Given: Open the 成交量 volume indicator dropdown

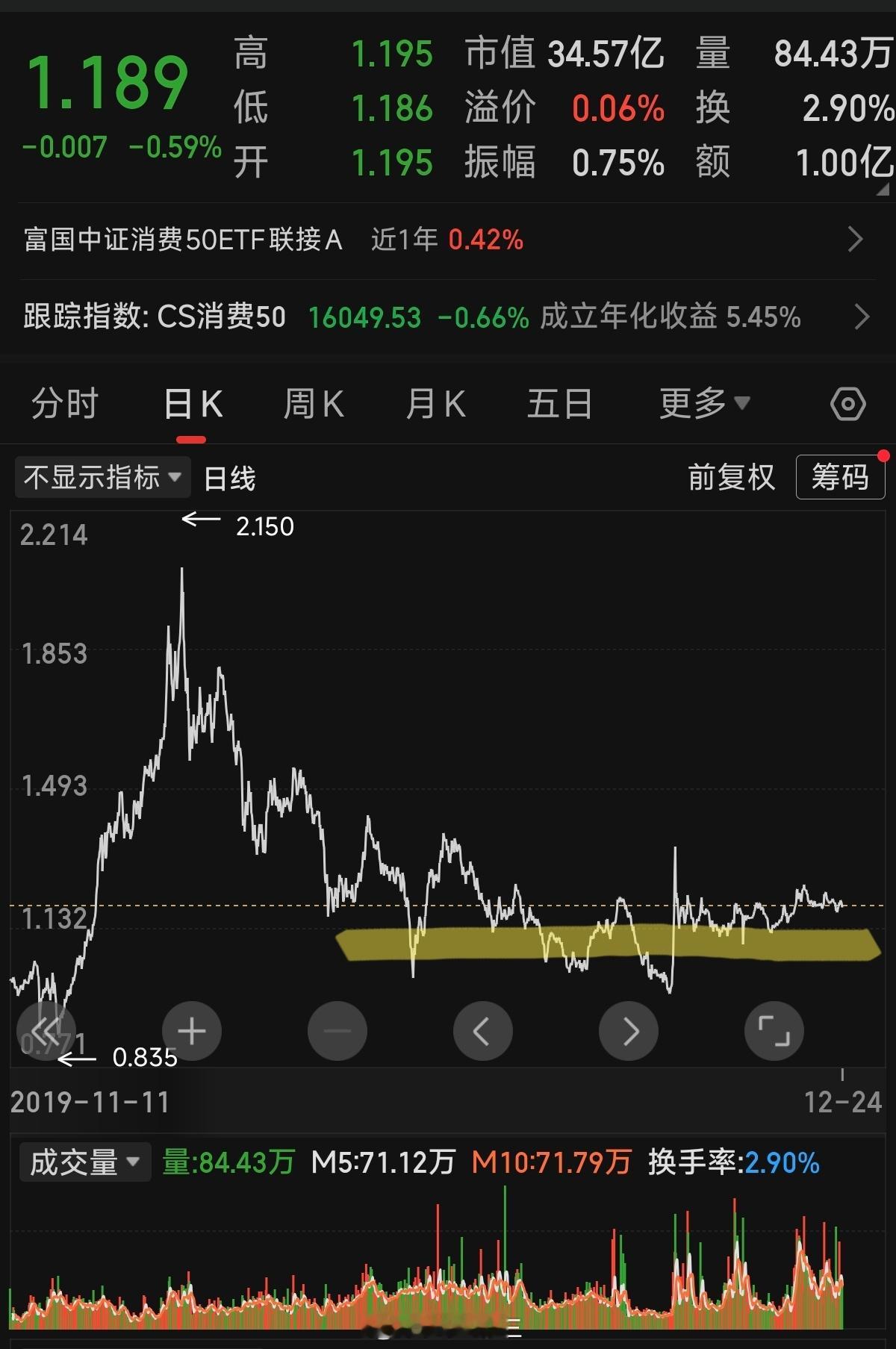Looking at the screenshot, I should 84,1163.
